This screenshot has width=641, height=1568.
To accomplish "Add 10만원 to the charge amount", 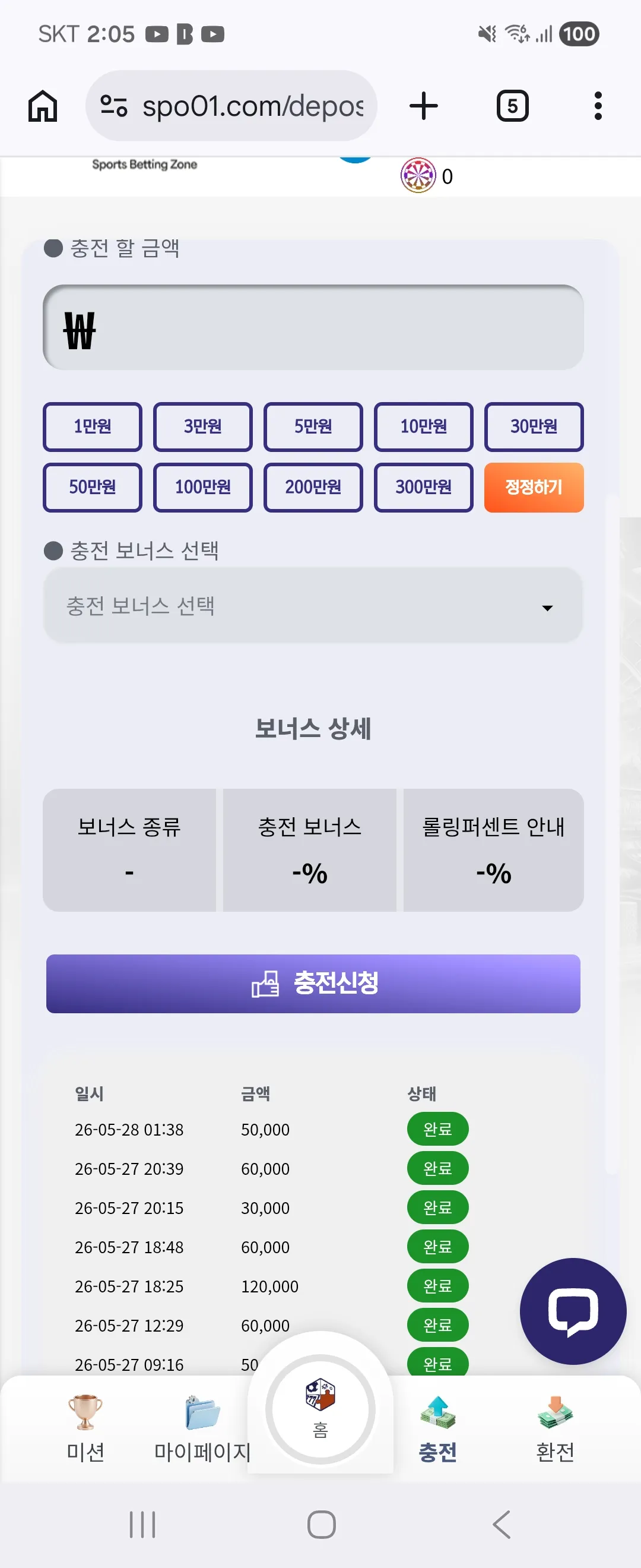I will (x=423, y=426).
